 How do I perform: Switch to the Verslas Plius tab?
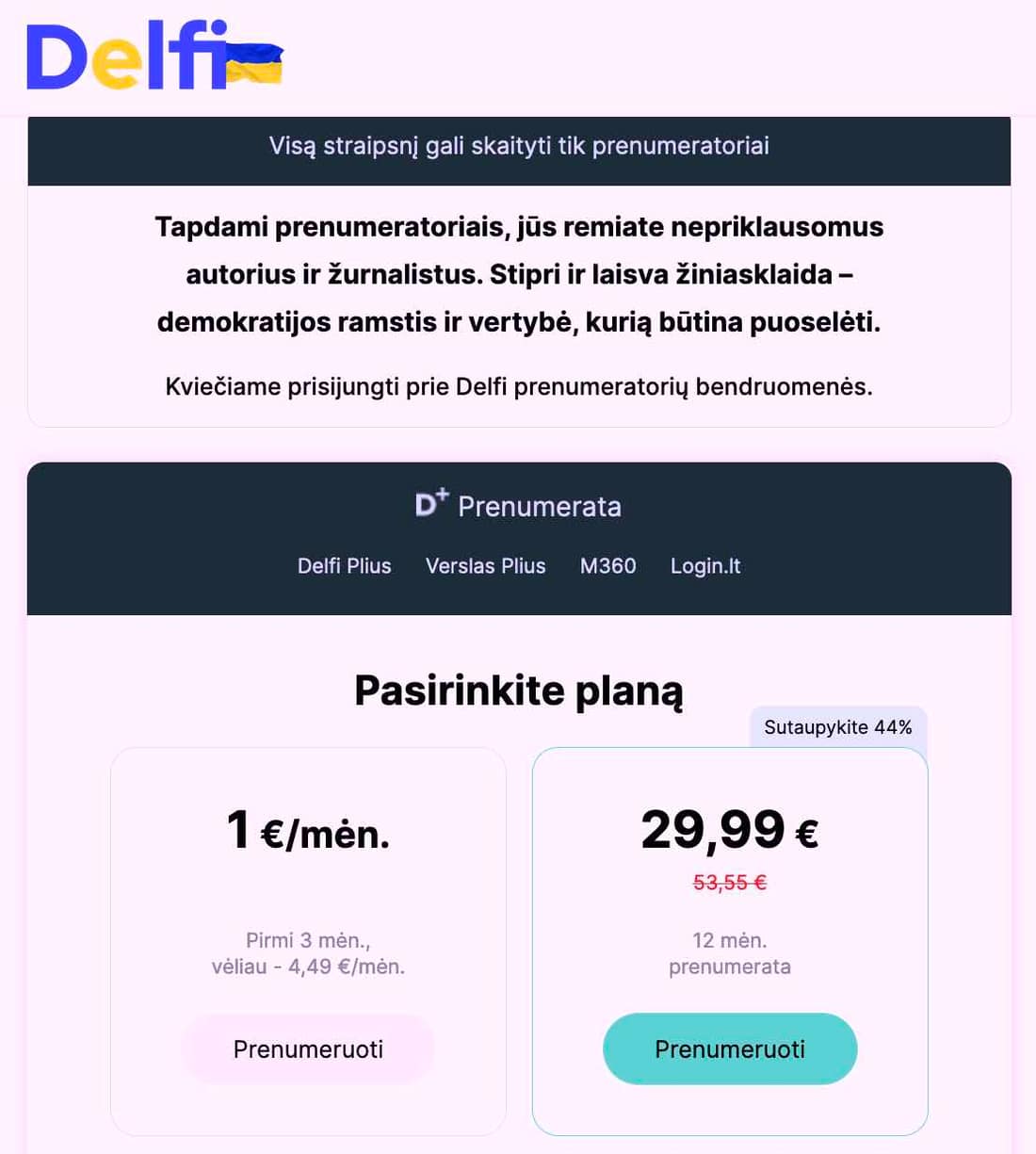[486, 566]
